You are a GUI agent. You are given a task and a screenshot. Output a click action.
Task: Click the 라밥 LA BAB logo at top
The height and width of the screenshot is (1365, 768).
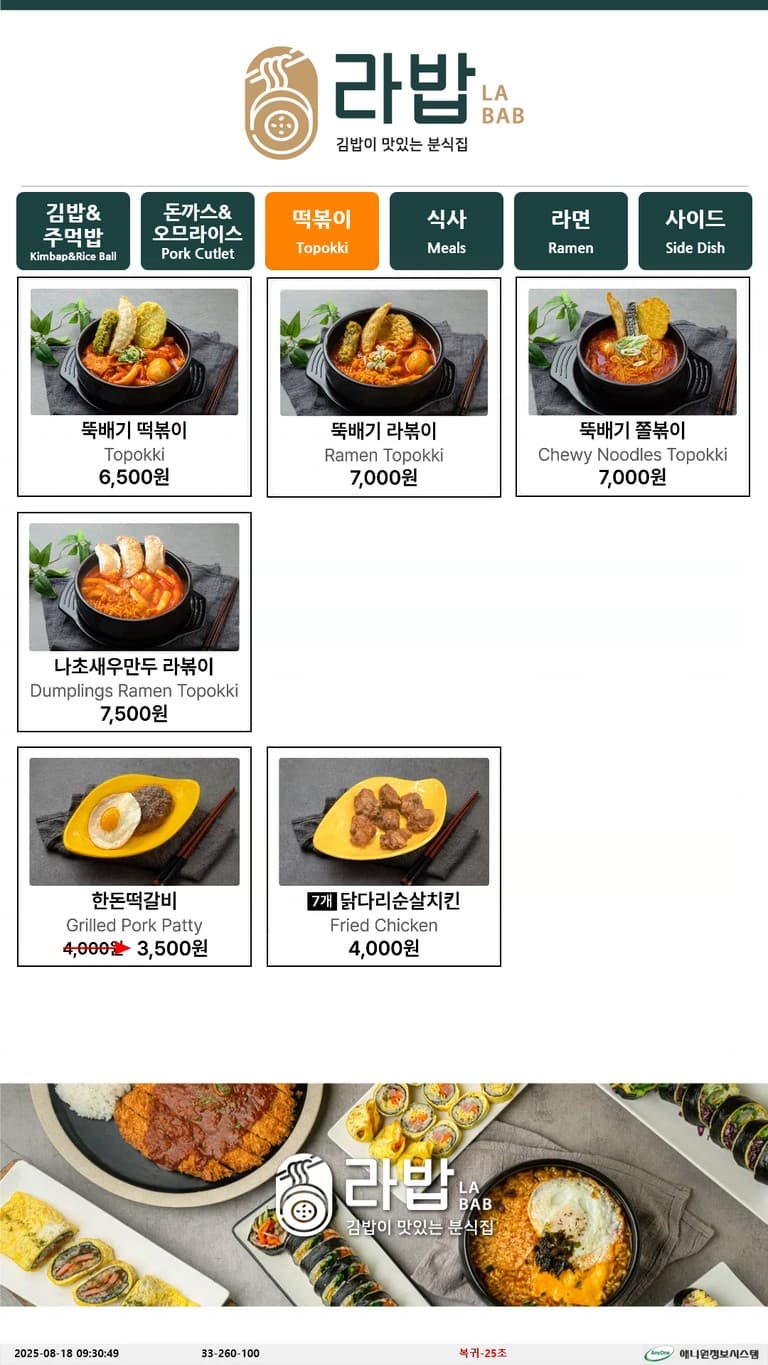tap(392, 90)
